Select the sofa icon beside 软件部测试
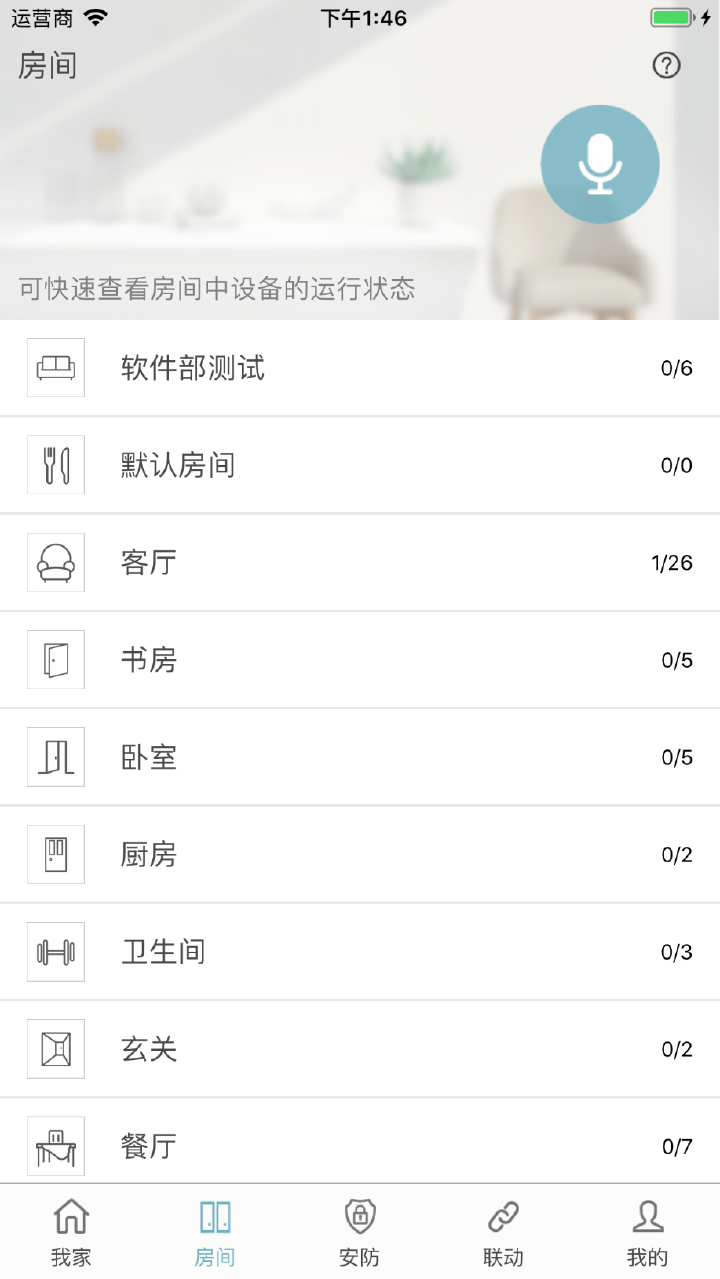Image resolution: width=720 pixels, height=1279 pixels. (55, 366)
